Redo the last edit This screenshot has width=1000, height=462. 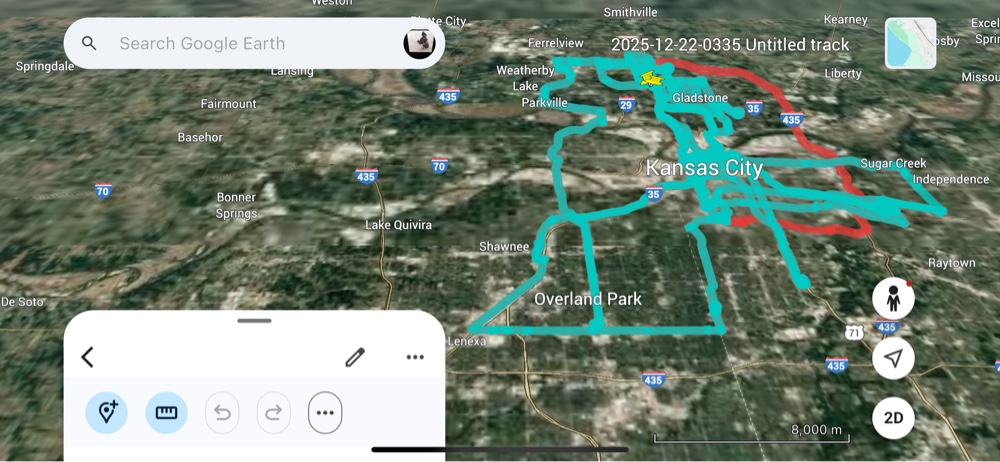click(x=274, y=413)
